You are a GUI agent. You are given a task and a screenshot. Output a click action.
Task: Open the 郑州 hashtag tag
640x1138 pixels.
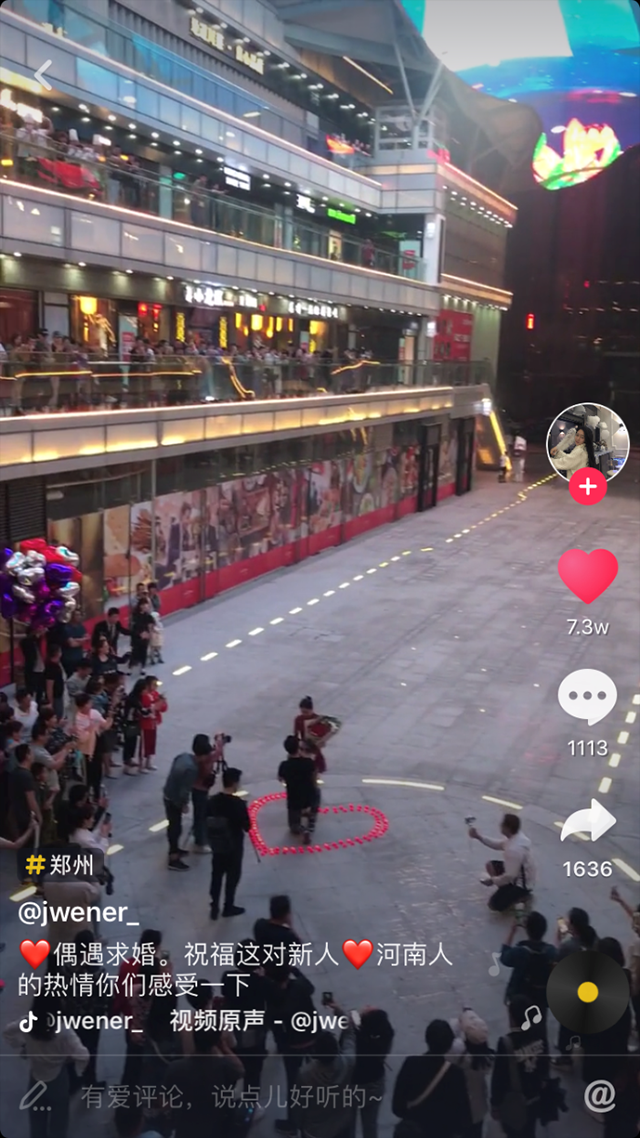click(x=60, y=865)
